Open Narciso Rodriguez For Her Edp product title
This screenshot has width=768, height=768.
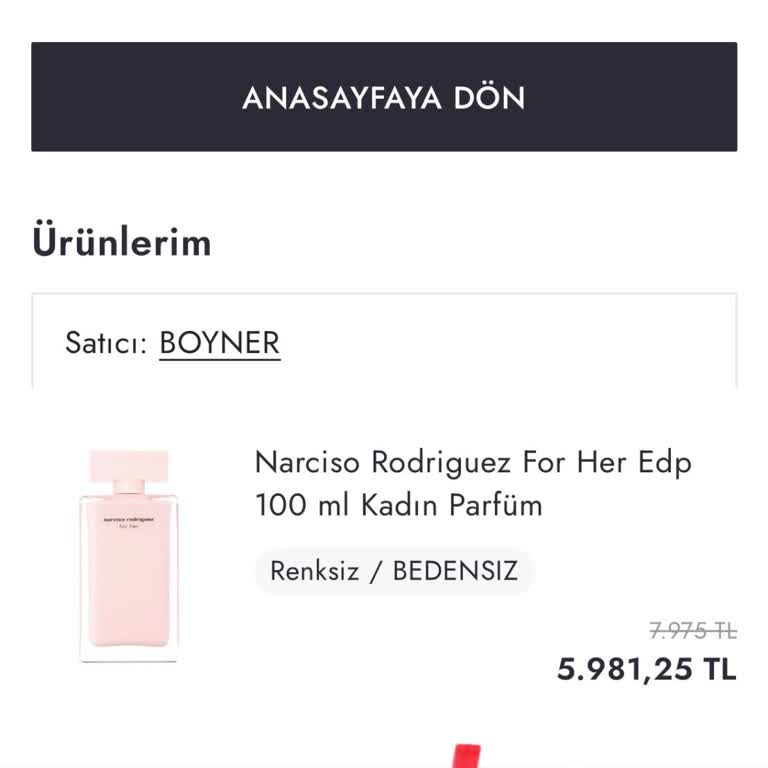click(472, 483)
